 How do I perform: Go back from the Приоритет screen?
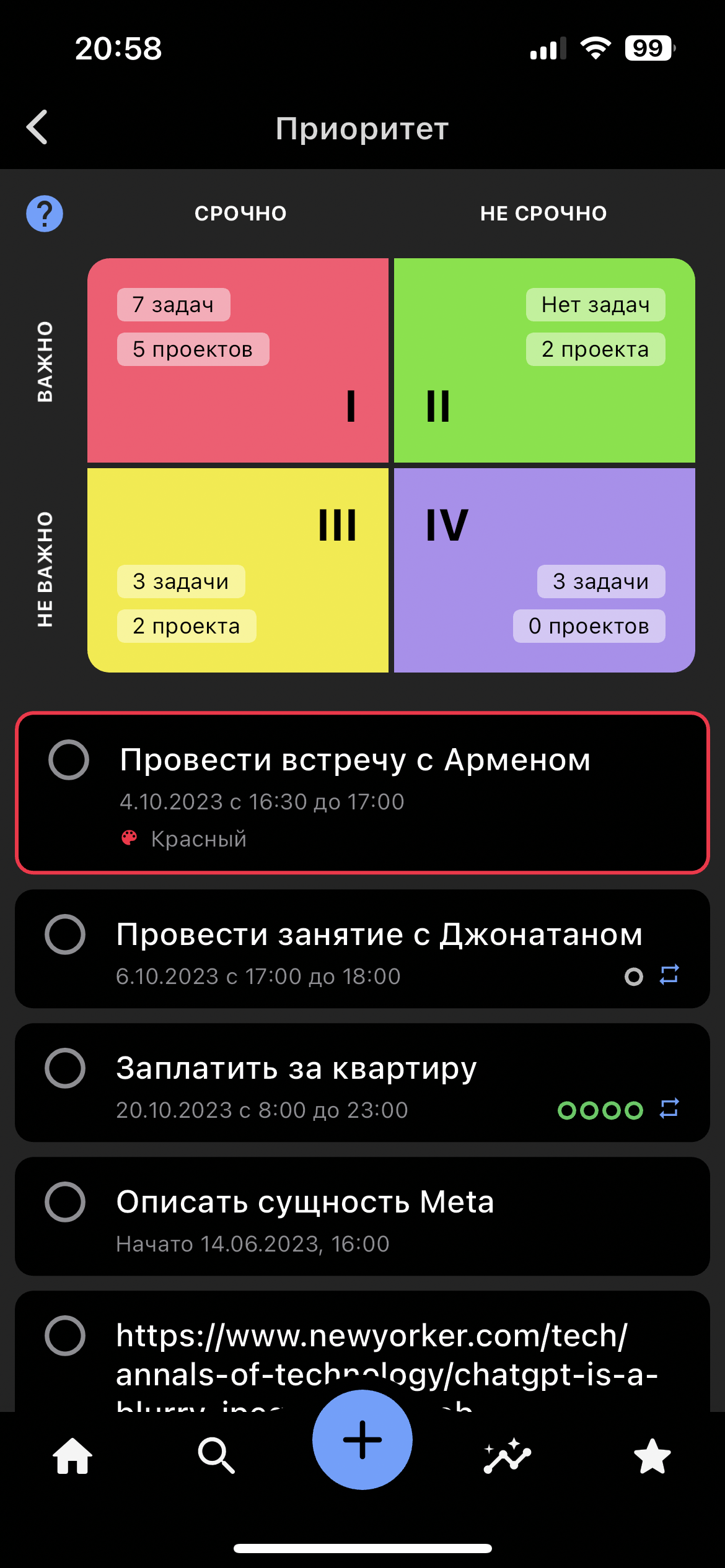[x=37, y=128]
